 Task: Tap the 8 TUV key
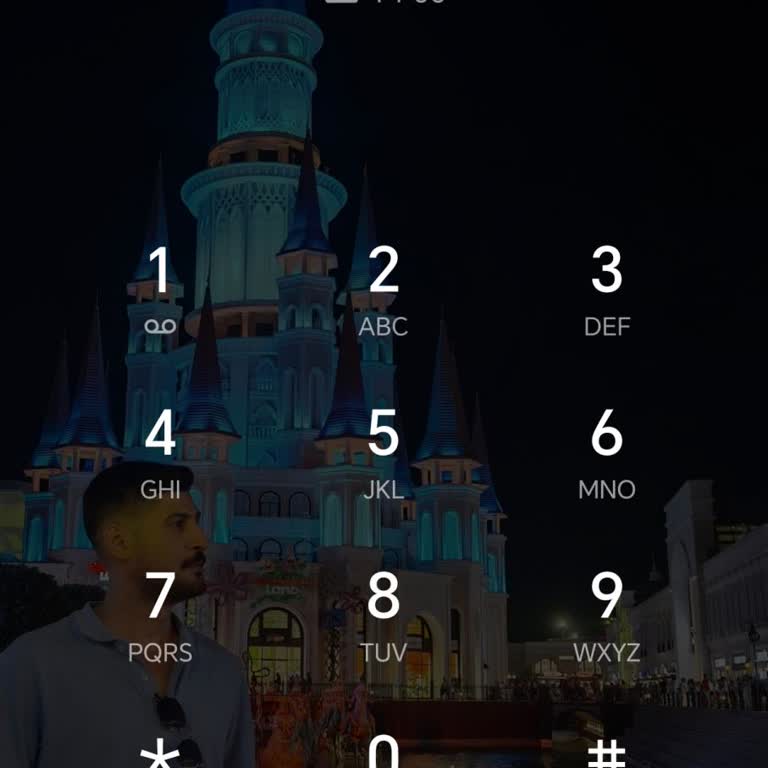[384, 616]
